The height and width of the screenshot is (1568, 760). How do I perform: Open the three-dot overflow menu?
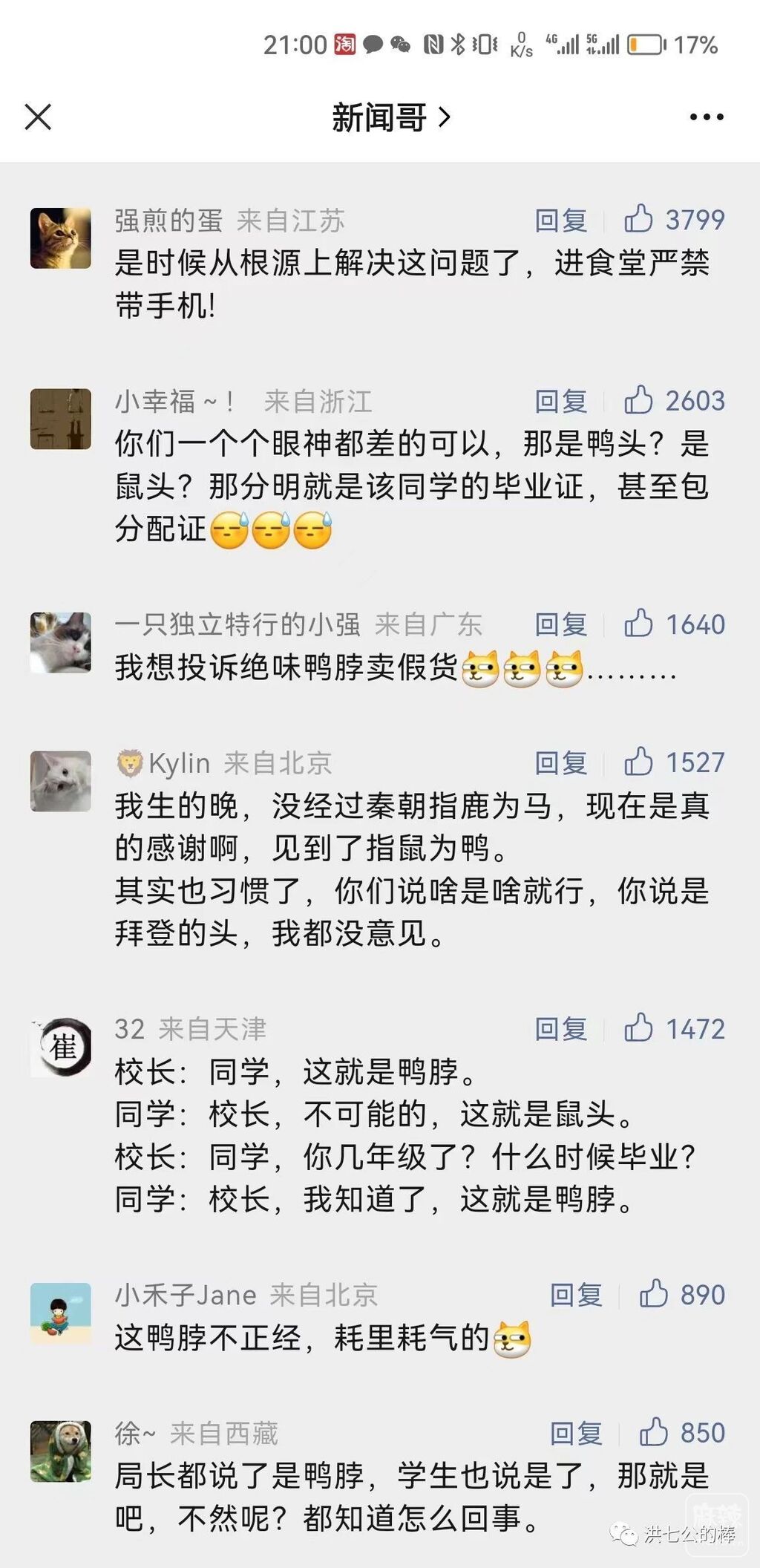706,117
